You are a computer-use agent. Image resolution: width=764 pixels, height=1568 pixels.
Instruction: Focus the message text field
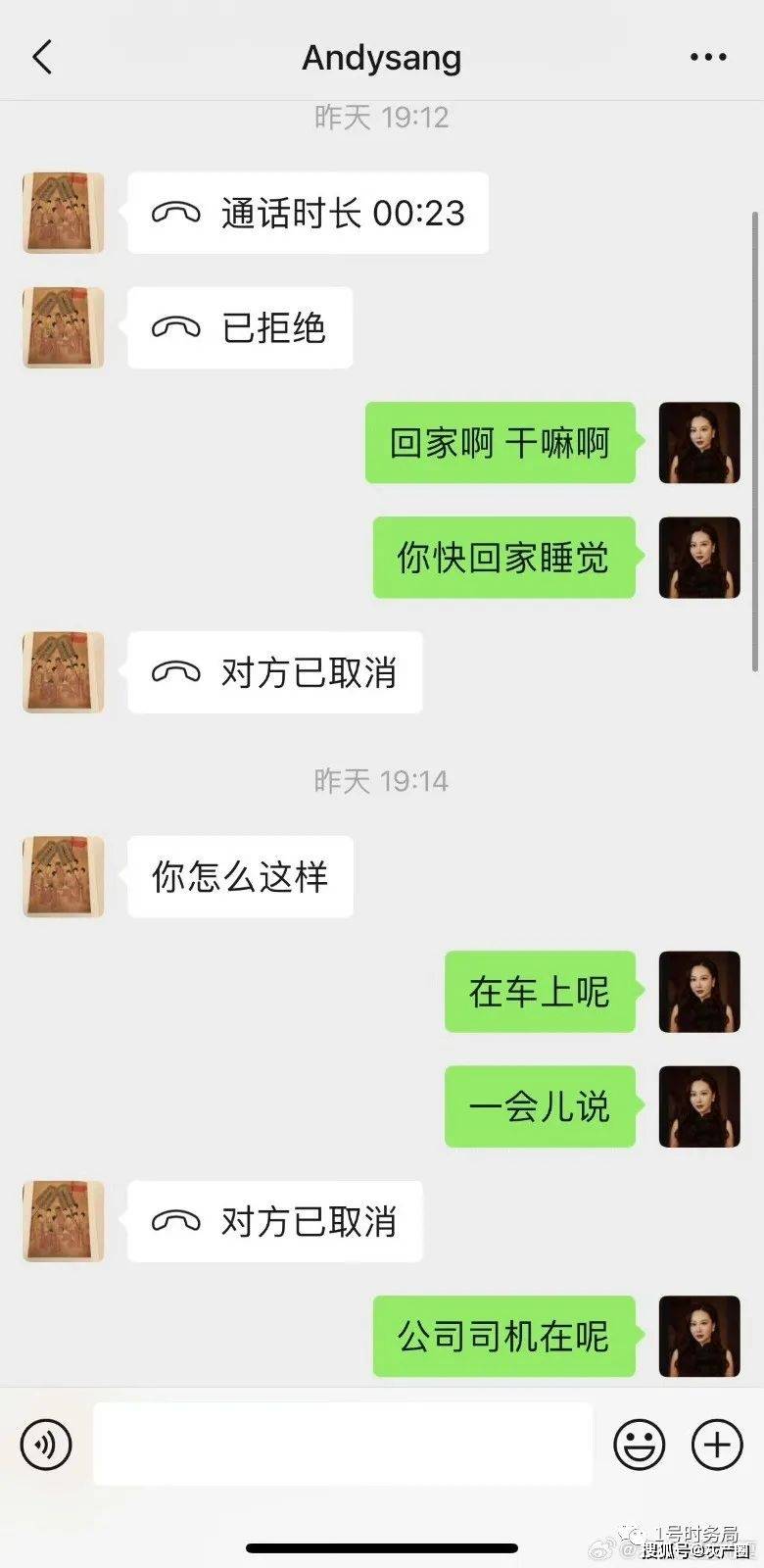coord(343,1445)
